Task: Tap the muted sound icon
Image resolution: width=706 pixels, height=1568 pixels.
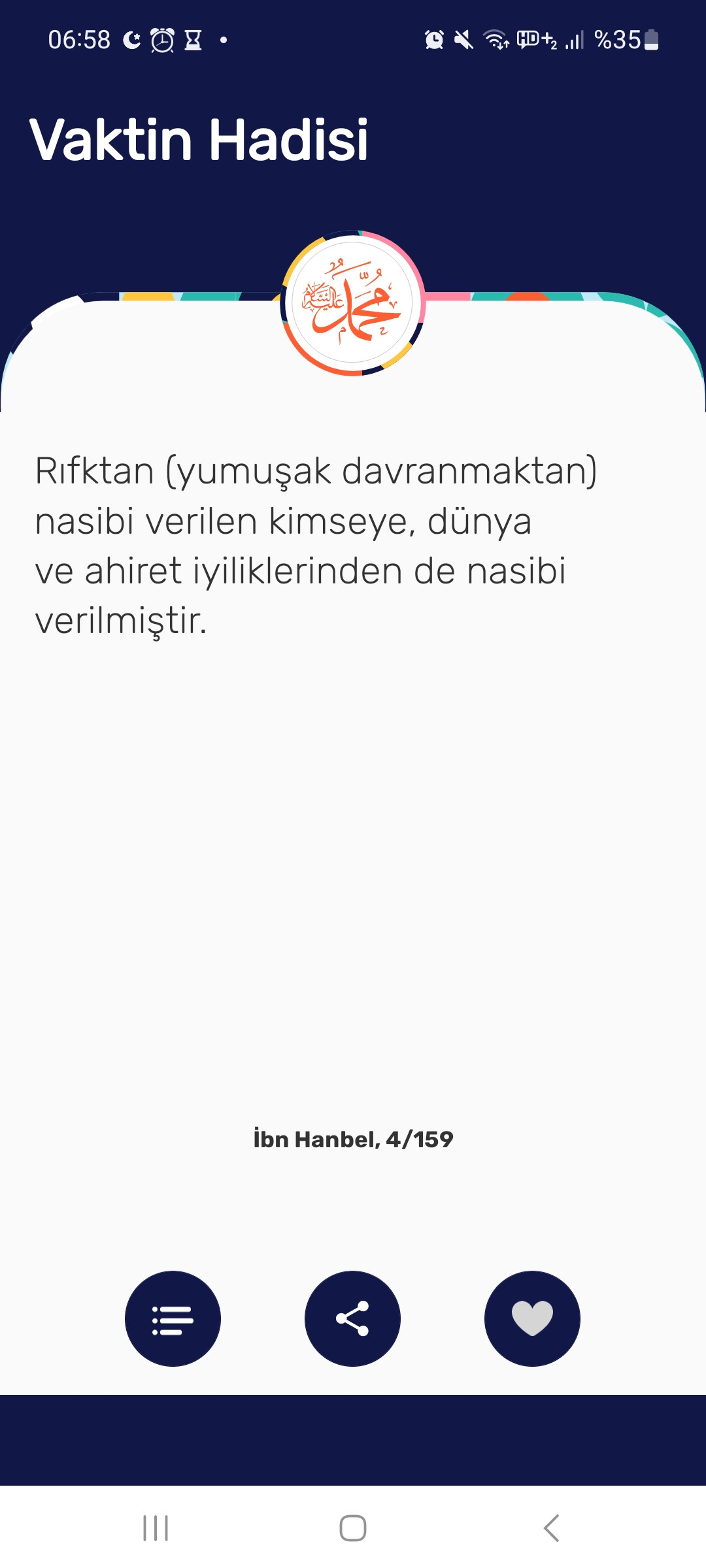Action: click(x=464, y=41)
